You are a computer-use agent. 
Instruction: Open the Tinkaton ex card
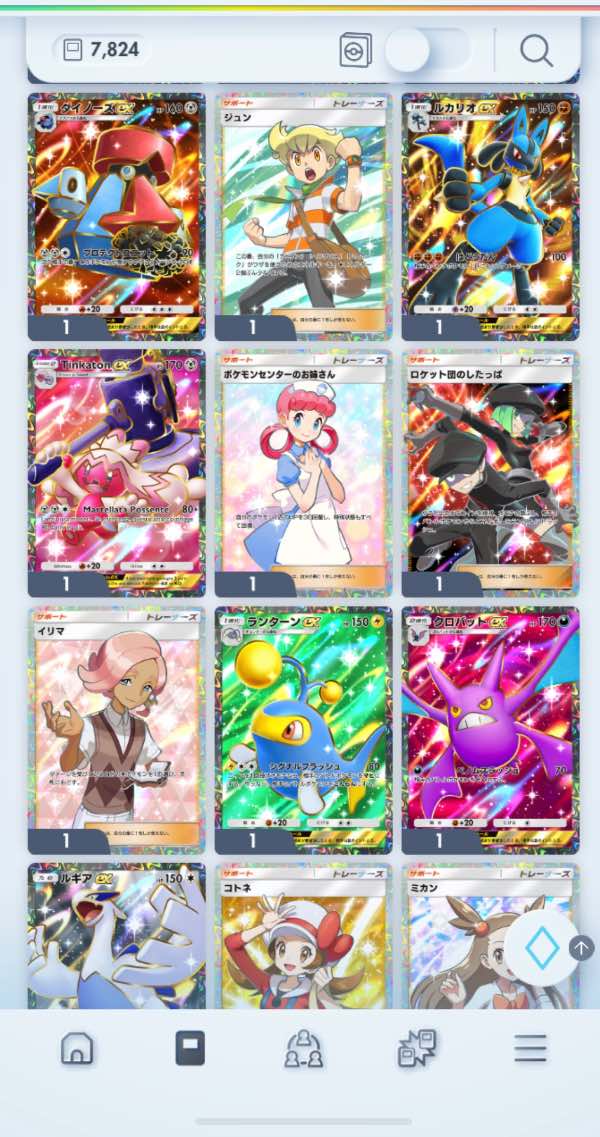click(x=117, y=474)
